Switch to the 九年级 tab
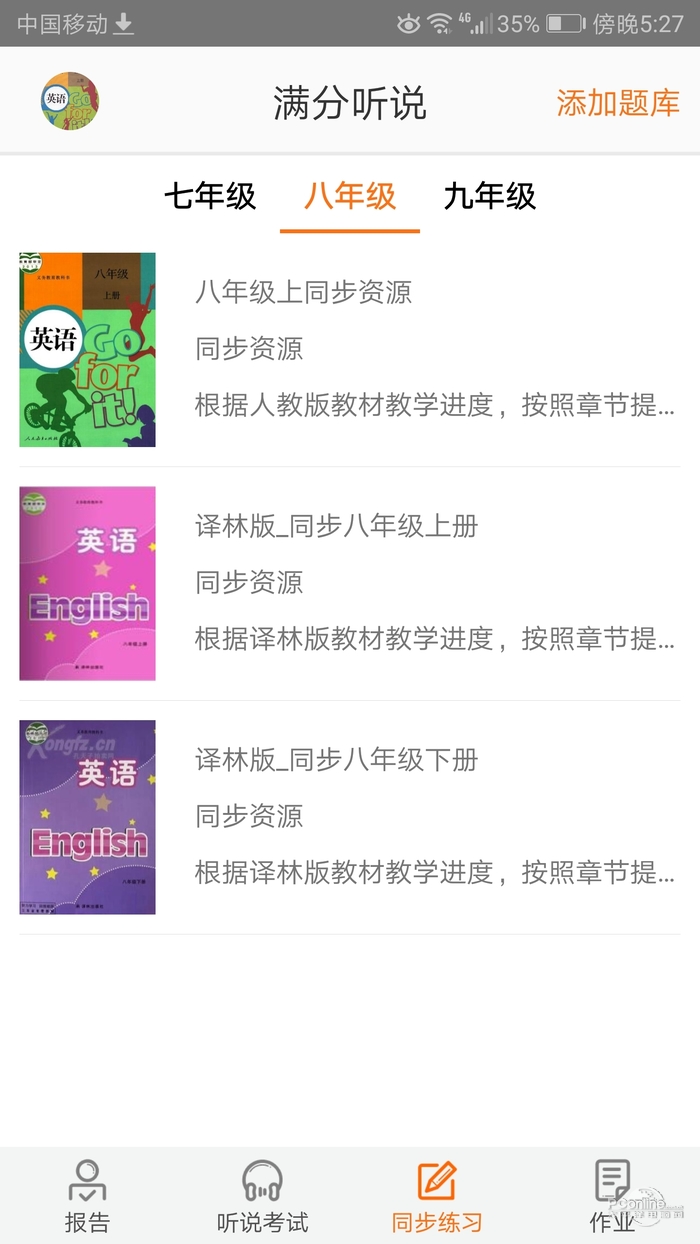 [x=490, y=196]
